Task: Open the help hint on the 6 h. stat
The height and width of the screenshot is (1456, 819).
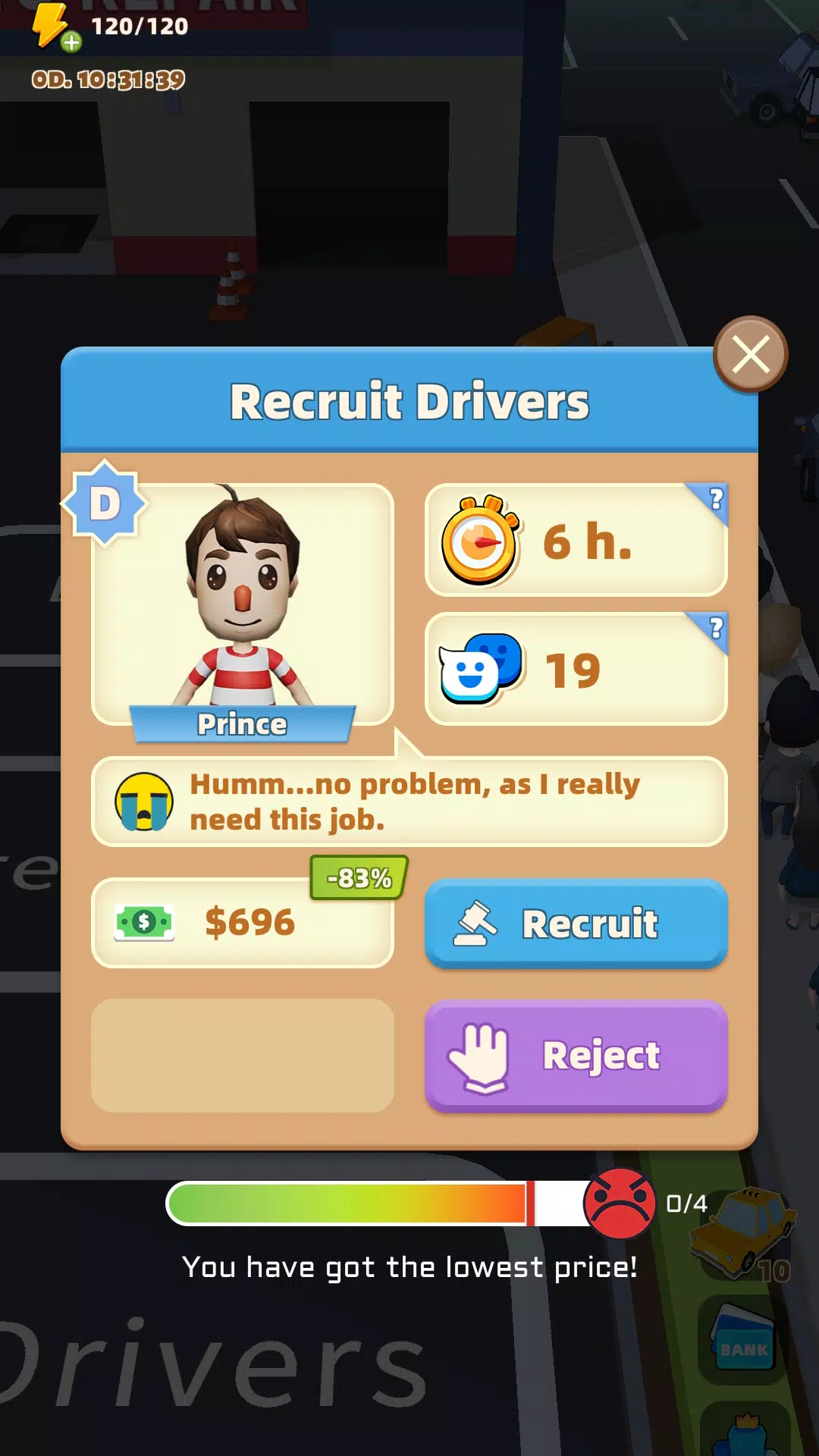Action: pyautogui.click(x=714, y=499)
